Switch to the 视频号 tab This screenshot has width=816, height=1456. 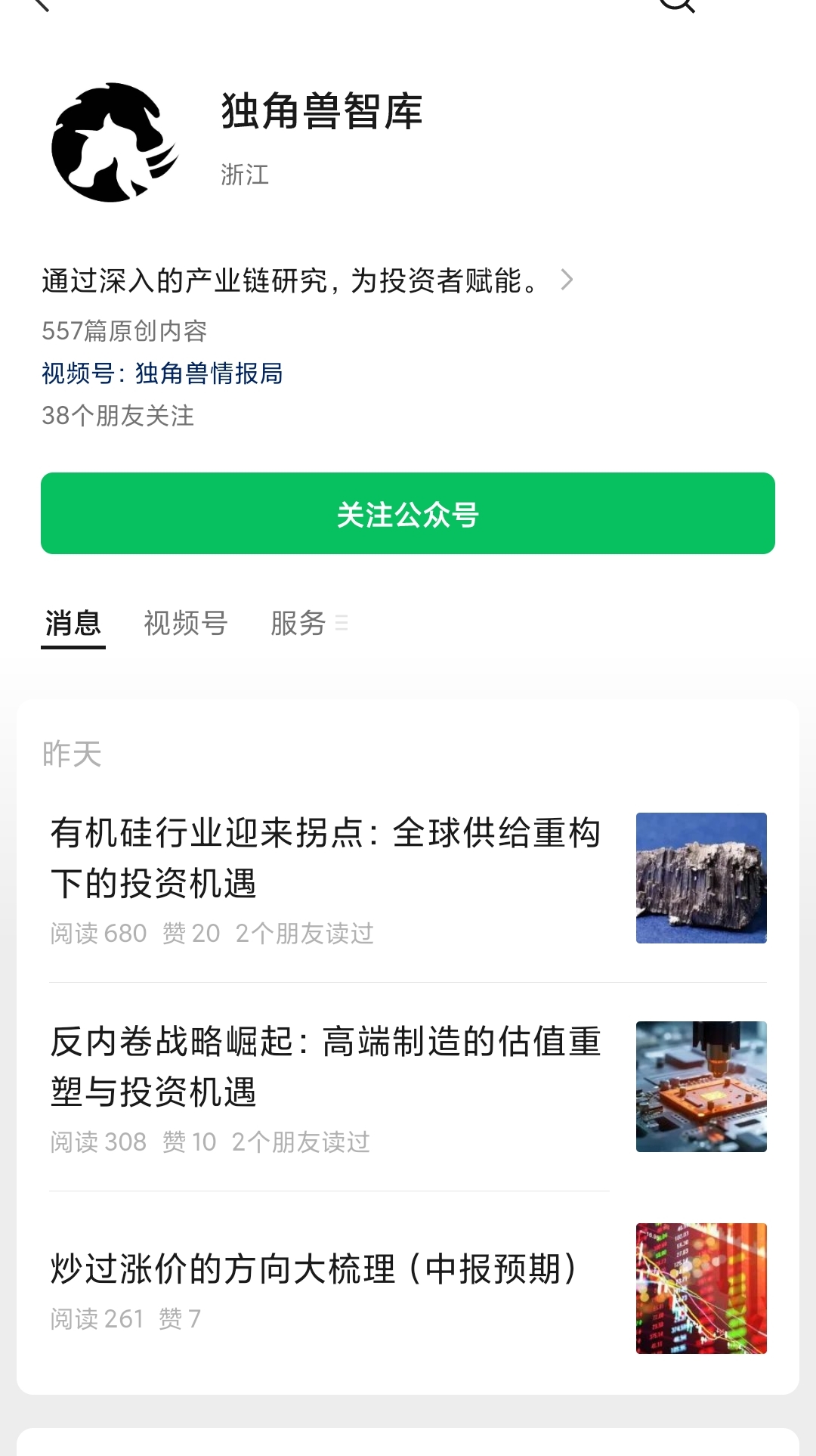186,624
